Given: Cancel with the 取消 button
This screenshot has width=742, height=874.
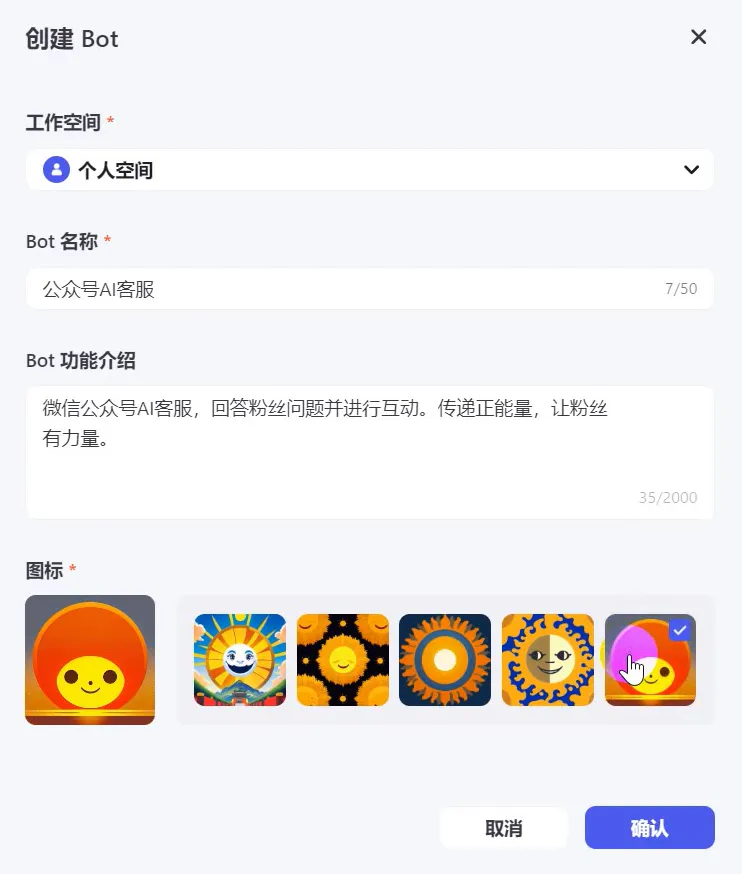Looking at the screenshot, I should pos(504,828).
